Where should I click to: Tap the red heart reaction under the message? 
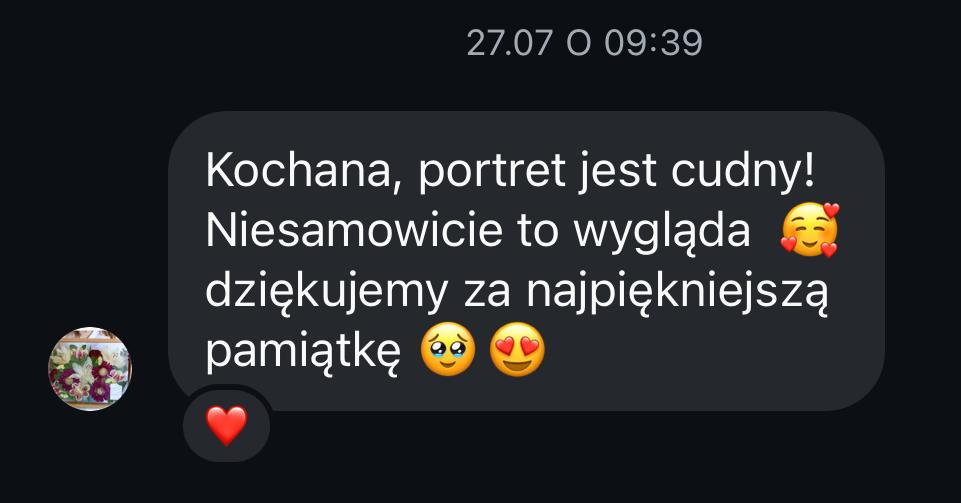pos(226,426)
